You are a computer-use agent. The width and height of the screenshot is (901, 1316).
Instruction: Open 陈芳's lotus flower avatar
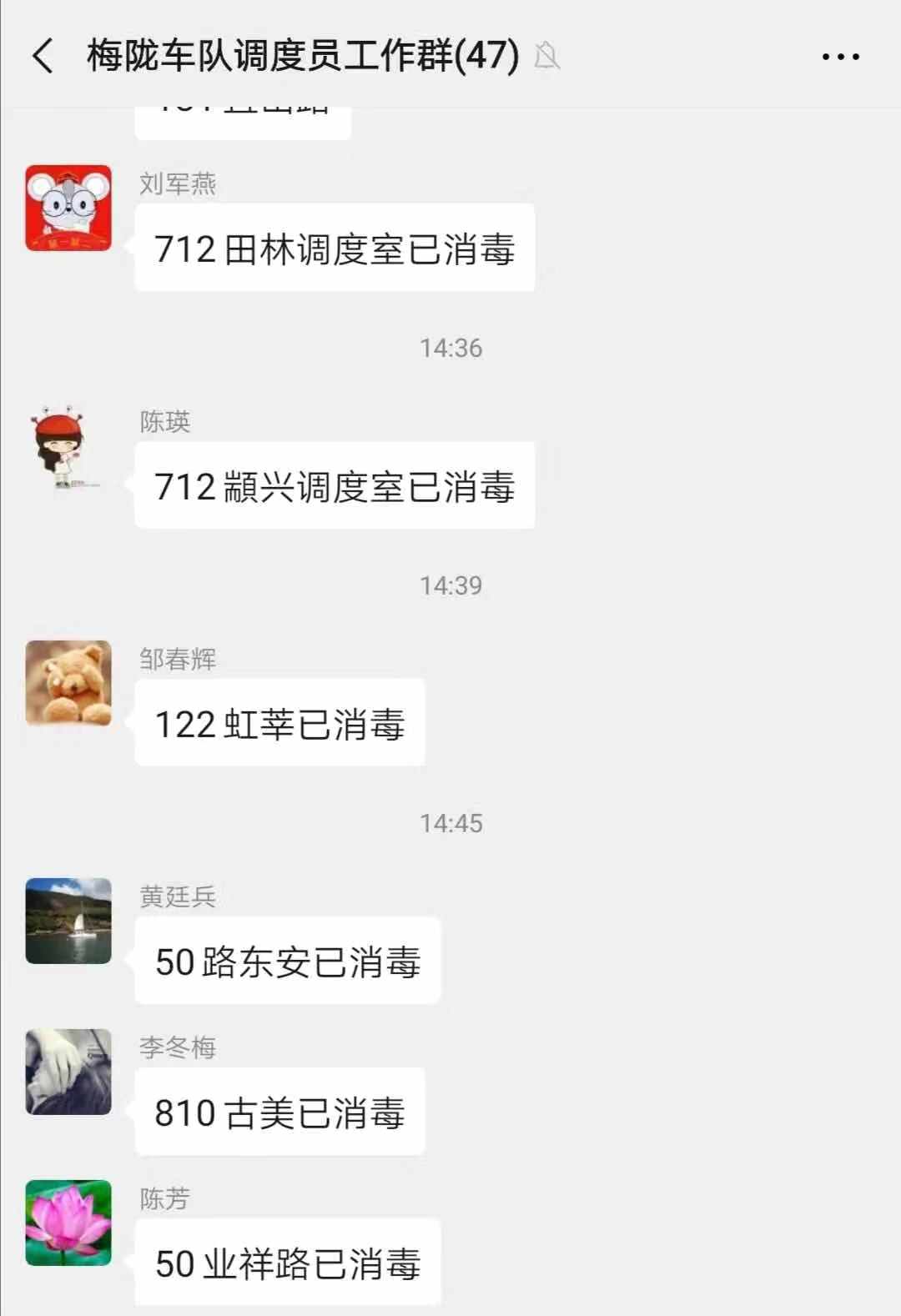click(68, 1223)
